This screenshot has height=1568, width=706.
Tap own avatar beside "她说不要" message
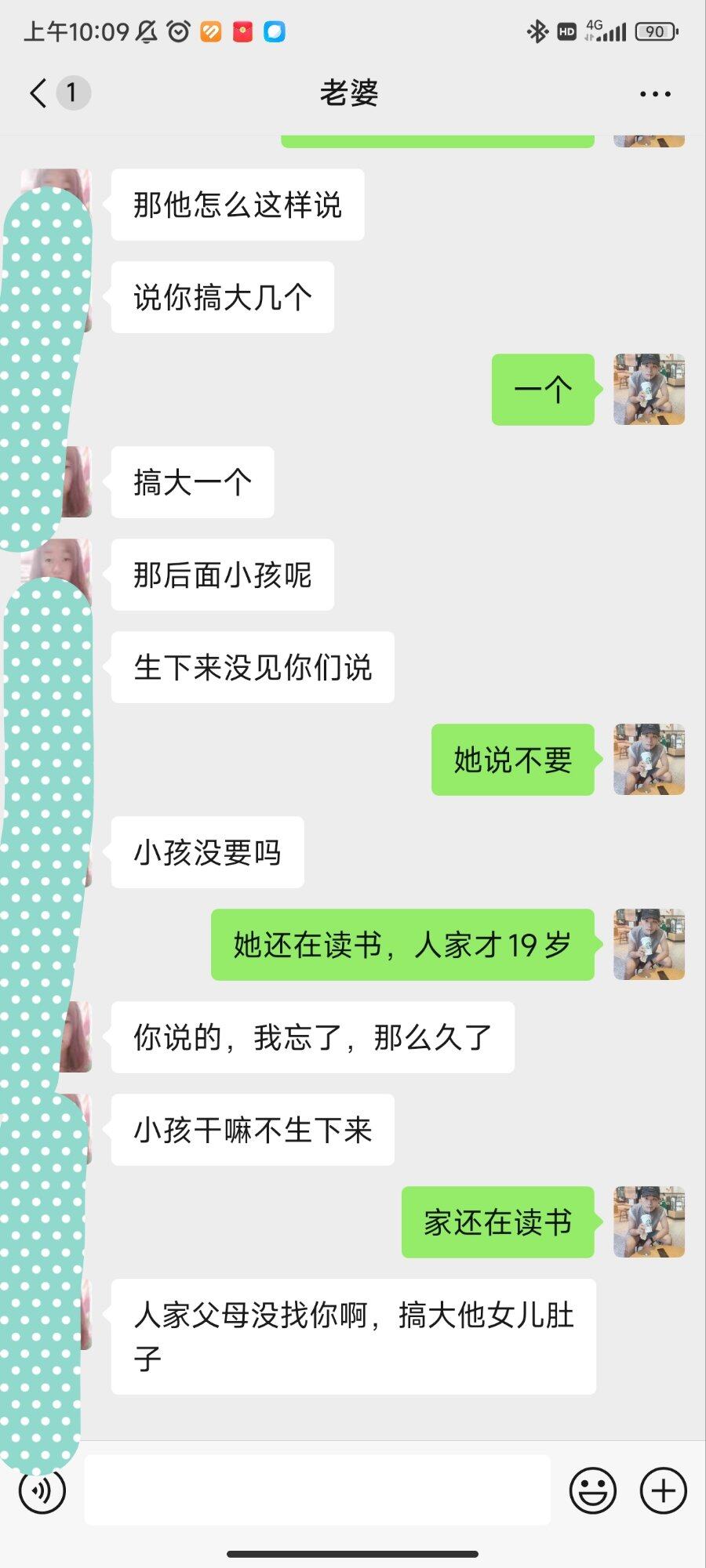(649, 760)
